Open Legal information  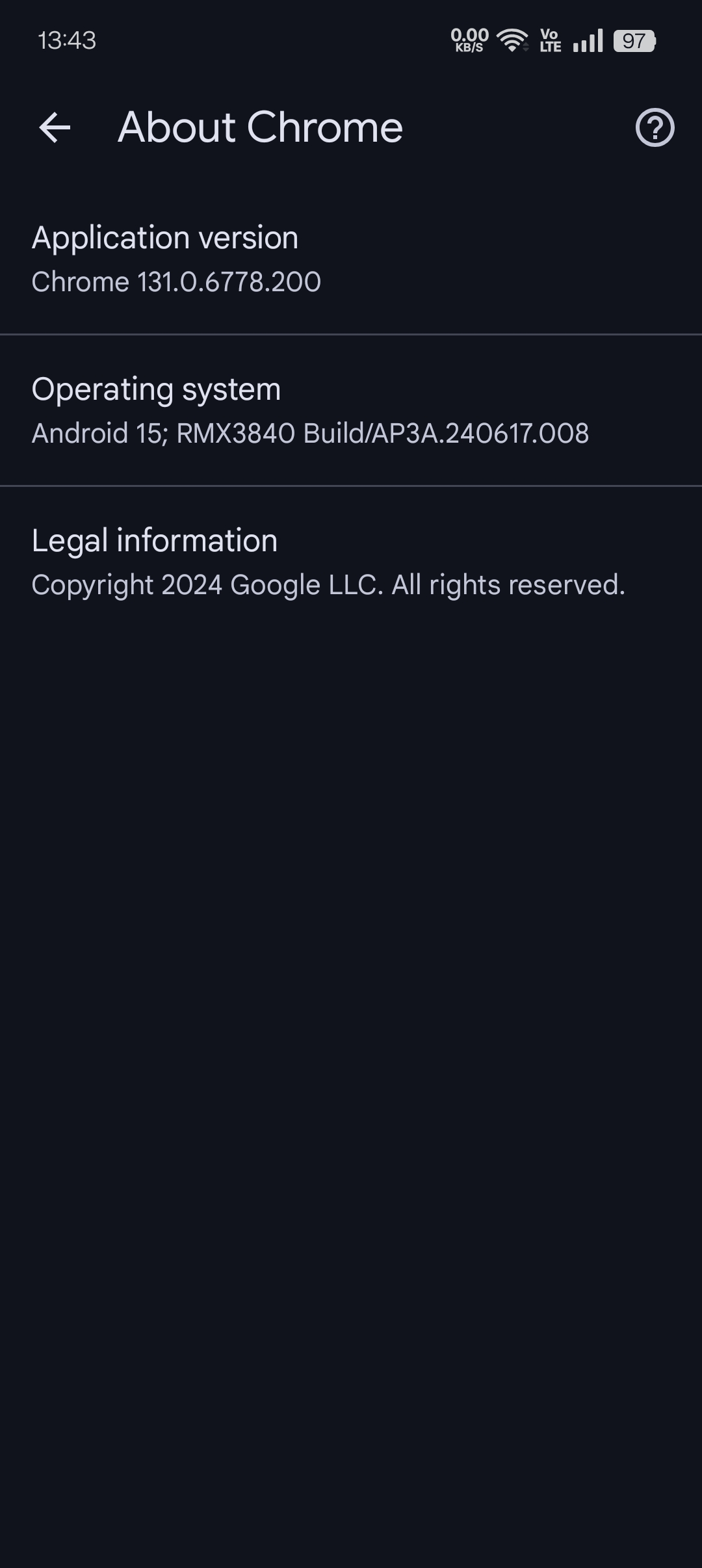coord(351,562)
